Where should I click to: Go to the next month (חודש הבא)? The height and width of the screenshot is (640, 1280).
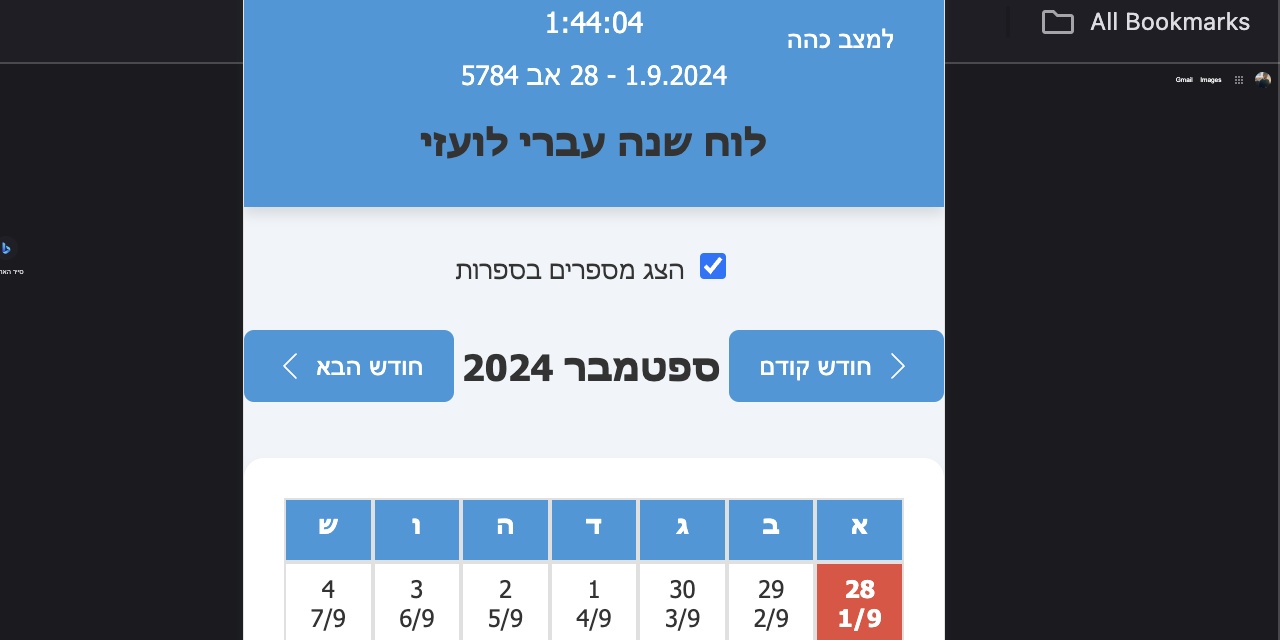point(349,366)
